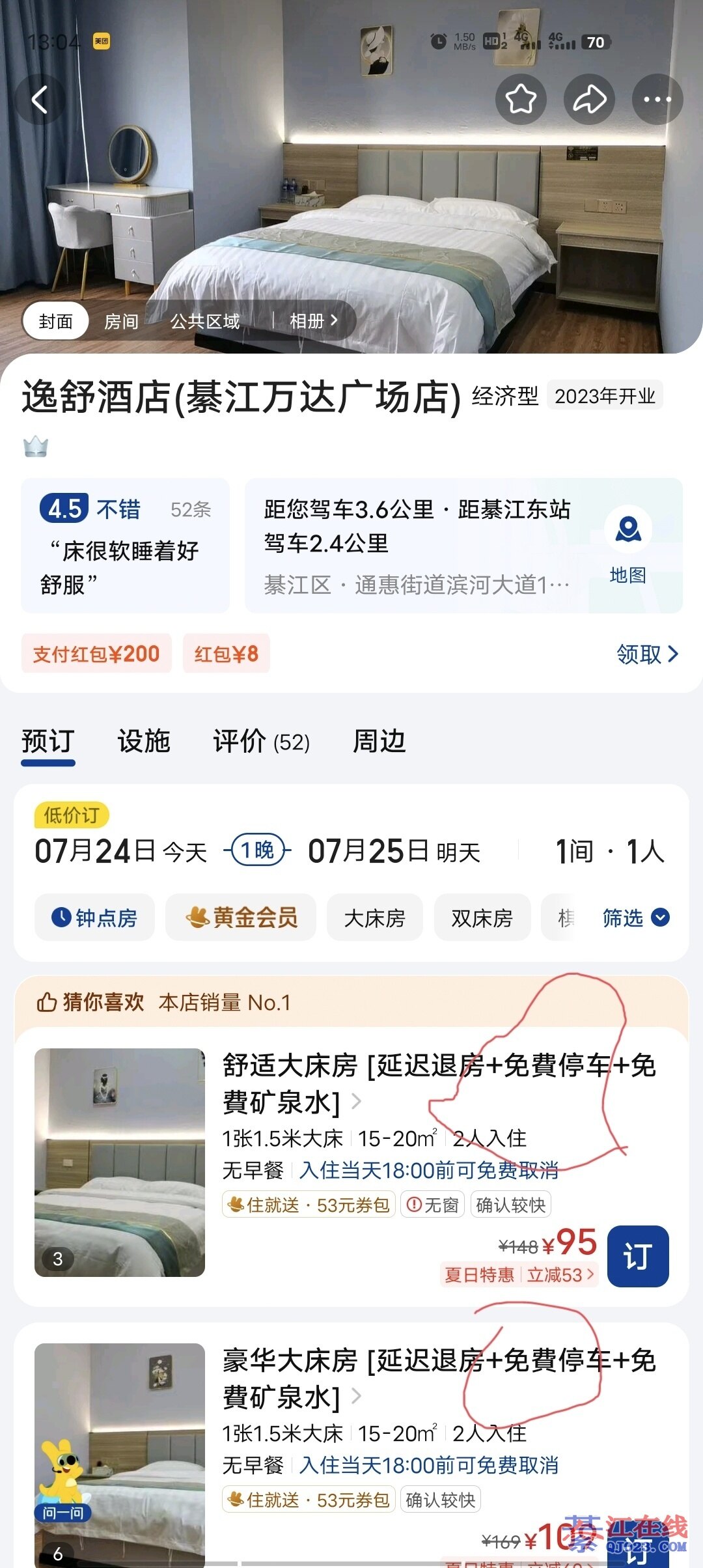Switch photo category to 房间
Screen dimensions: 703x1568
click(121, 321)
